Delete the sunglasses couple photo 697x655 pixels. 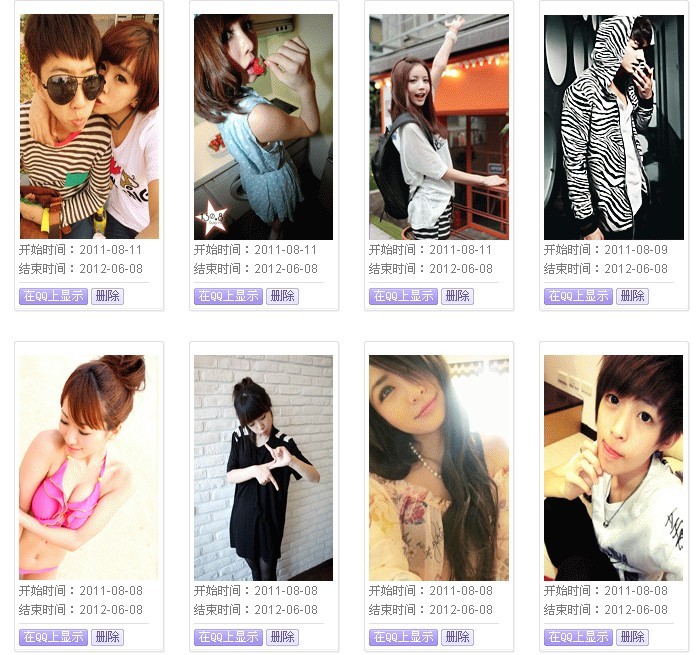coord(107,296)
